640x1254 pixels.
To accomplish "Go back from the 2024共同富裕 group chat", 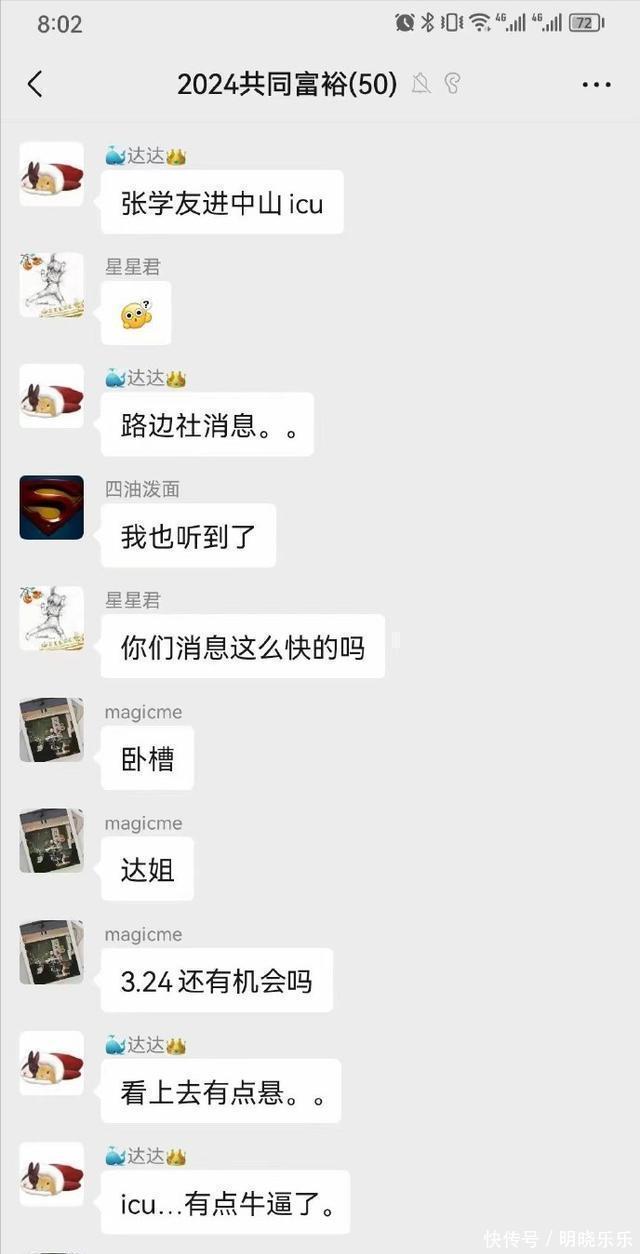I will tap(35, 85).
